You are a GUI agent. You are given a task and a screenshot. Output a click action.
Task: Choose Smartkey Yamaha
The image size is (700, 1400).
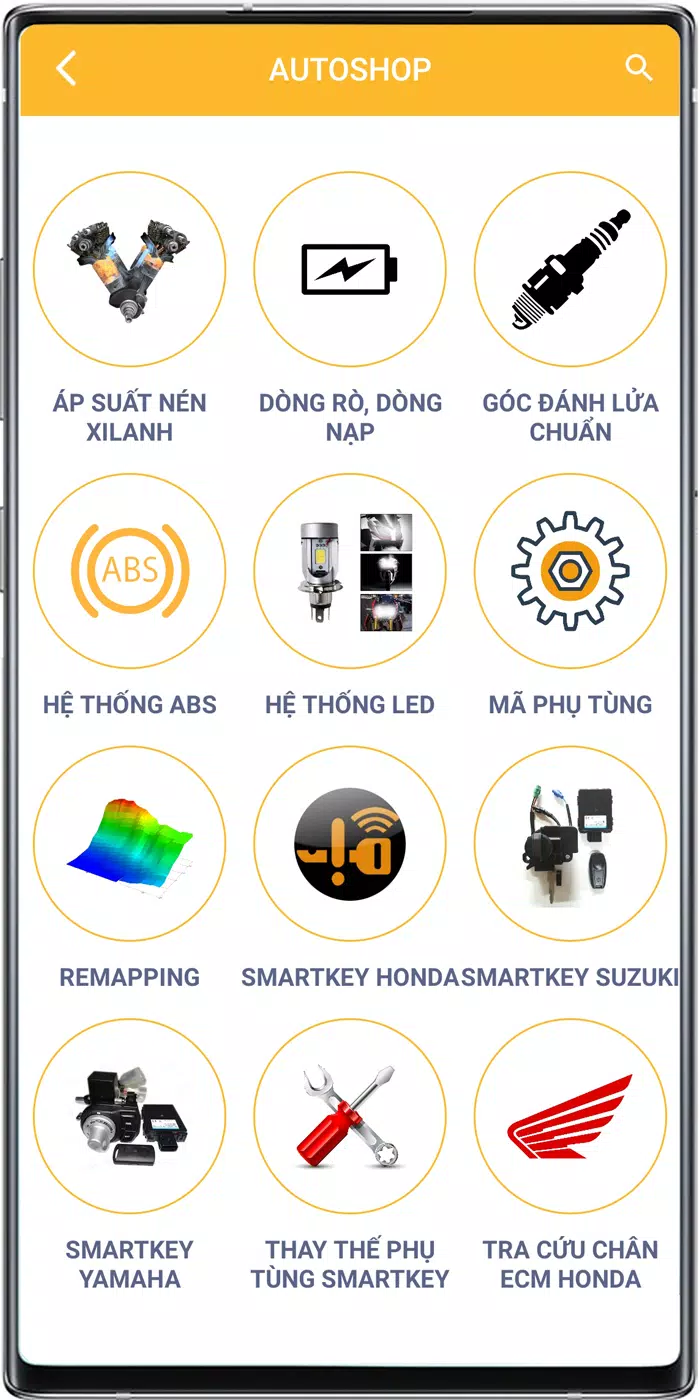click(x=130, y=1116)
